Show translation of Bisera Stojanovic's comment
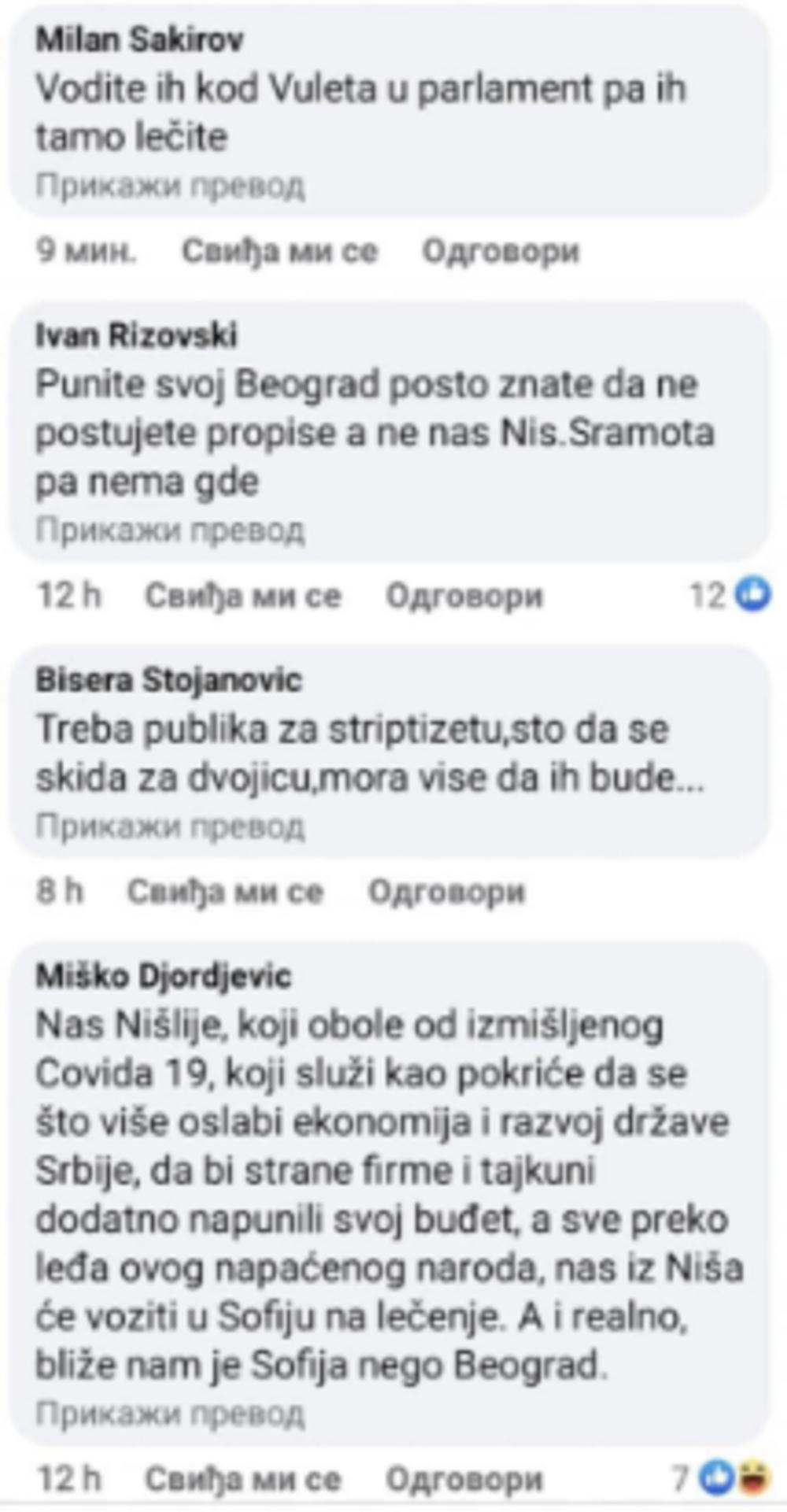The width and height of the screenshot is (787, 1512). pos(169,826)
